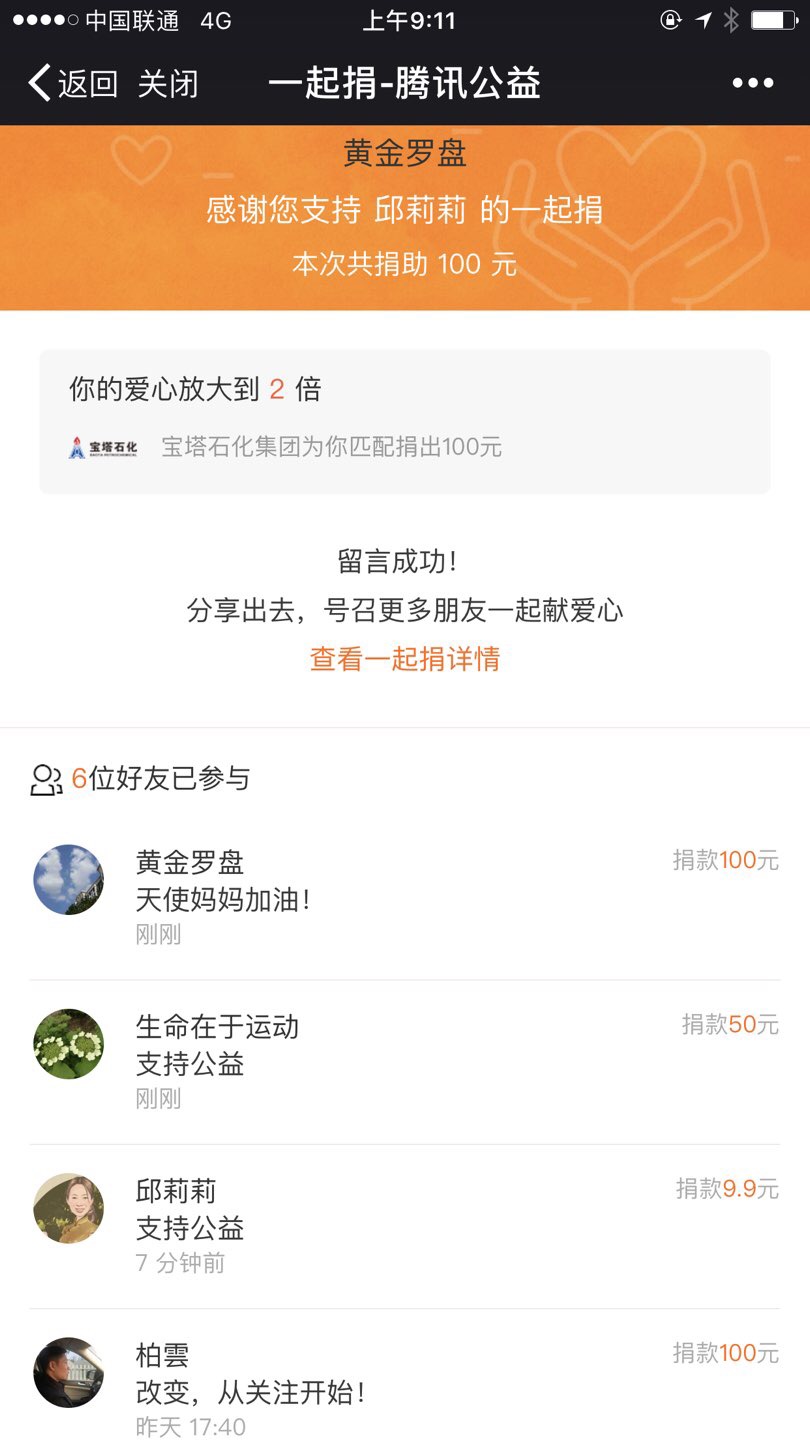Screen dimensions: 810x1440
Task: Close the page with 关闭
Action: click(168, 84)
